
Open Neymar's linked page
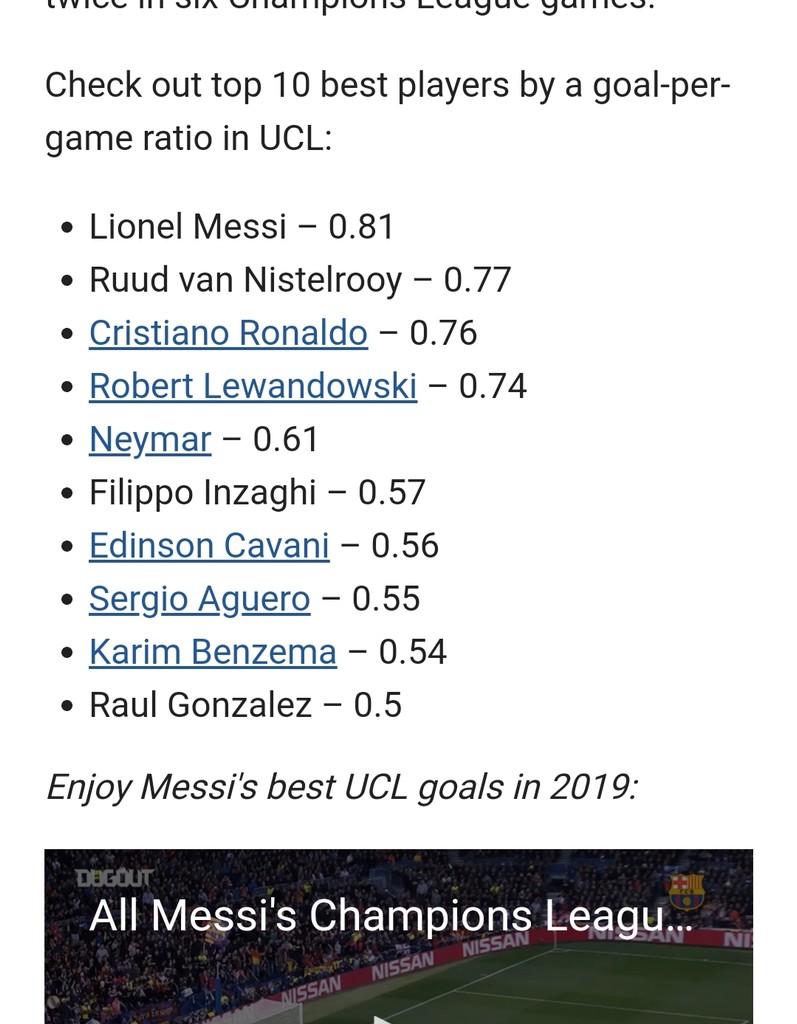pyautogui.click(x=150, y=439)
